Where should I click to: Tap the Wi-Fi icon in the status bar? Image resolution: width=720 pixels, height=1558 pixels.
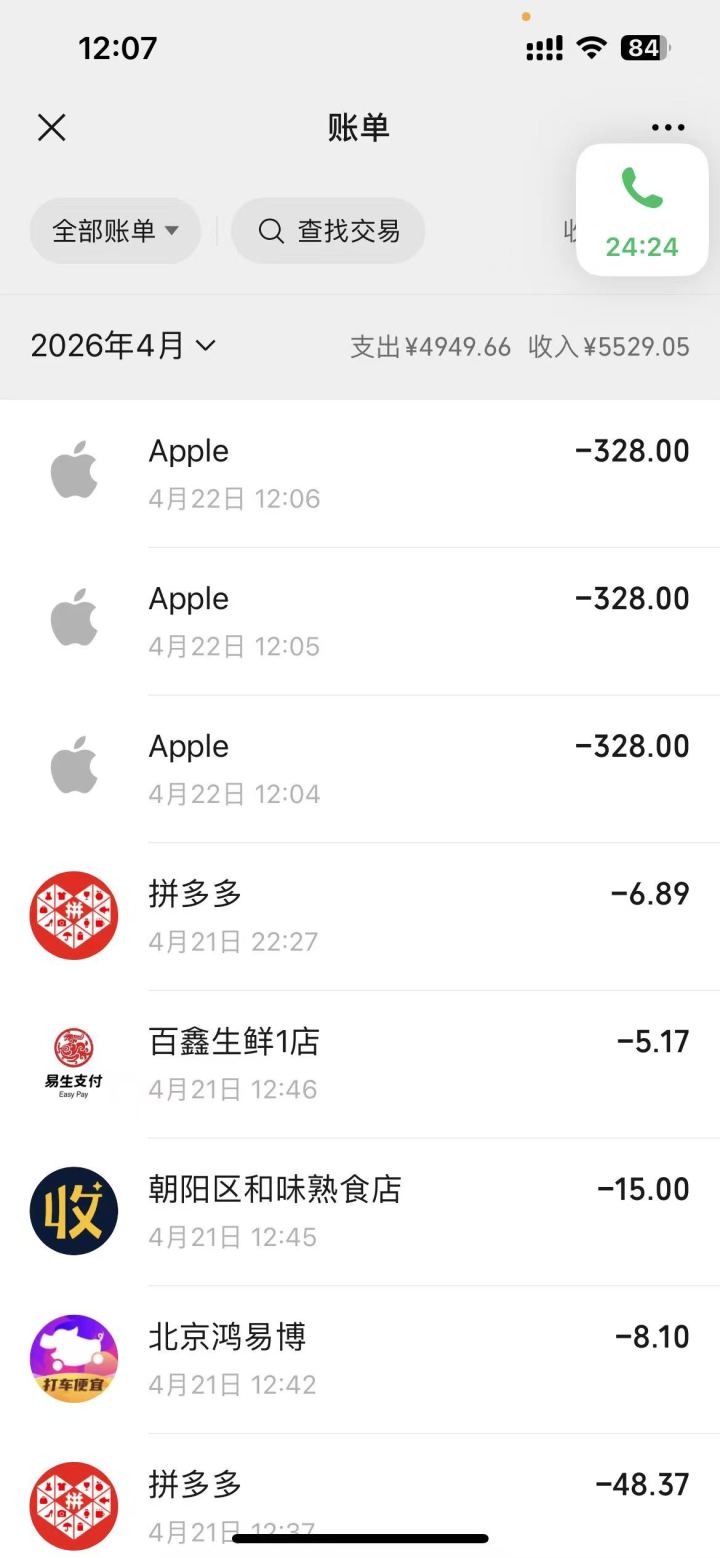pos(593,46)
